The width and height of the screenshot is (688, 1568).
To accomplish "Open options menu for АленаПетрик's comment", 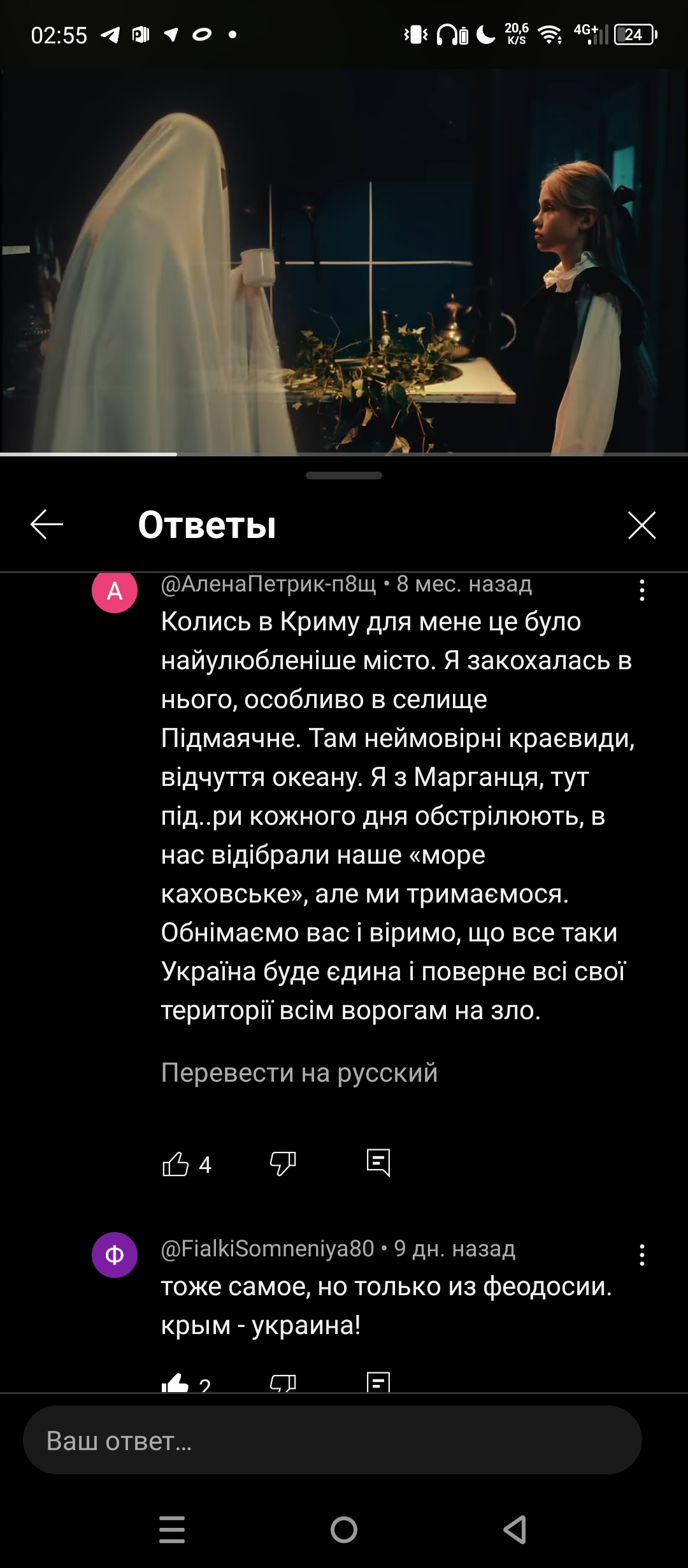I will (641, 590).
